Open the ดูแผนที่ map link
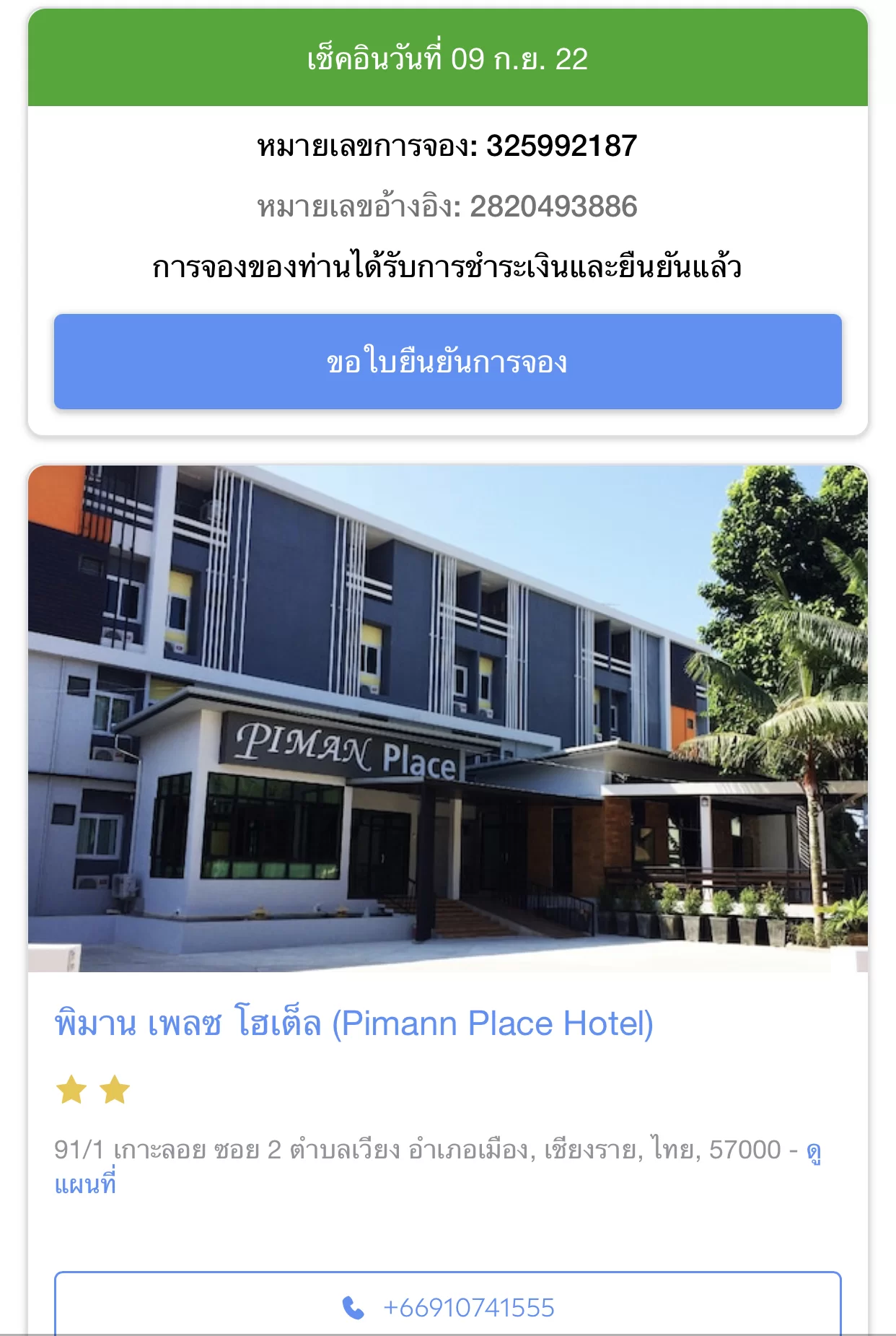 coord(85,1184)
